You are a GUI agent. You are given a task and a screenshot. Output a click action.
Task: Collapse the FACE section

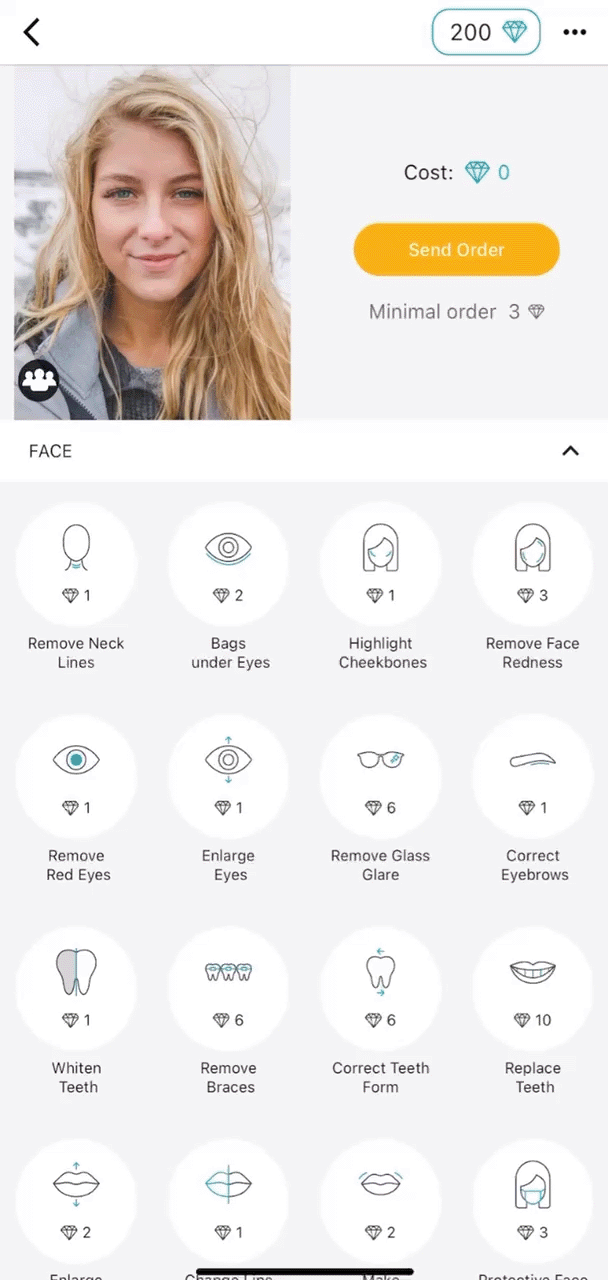coord(570,451)
